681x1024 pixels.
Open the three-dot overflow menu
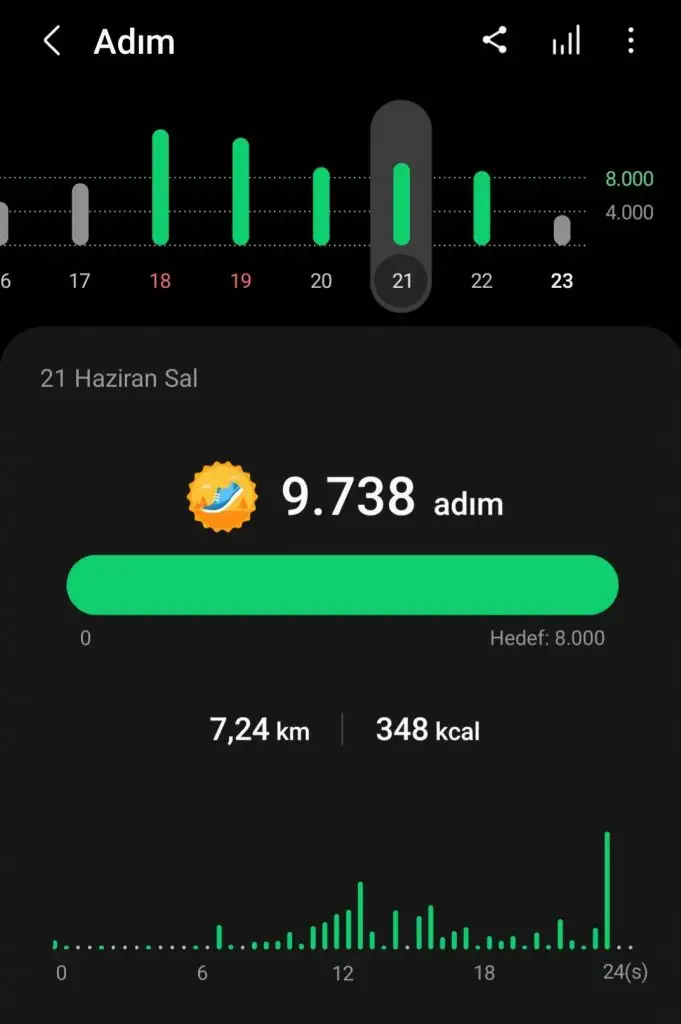coord(630,41)
